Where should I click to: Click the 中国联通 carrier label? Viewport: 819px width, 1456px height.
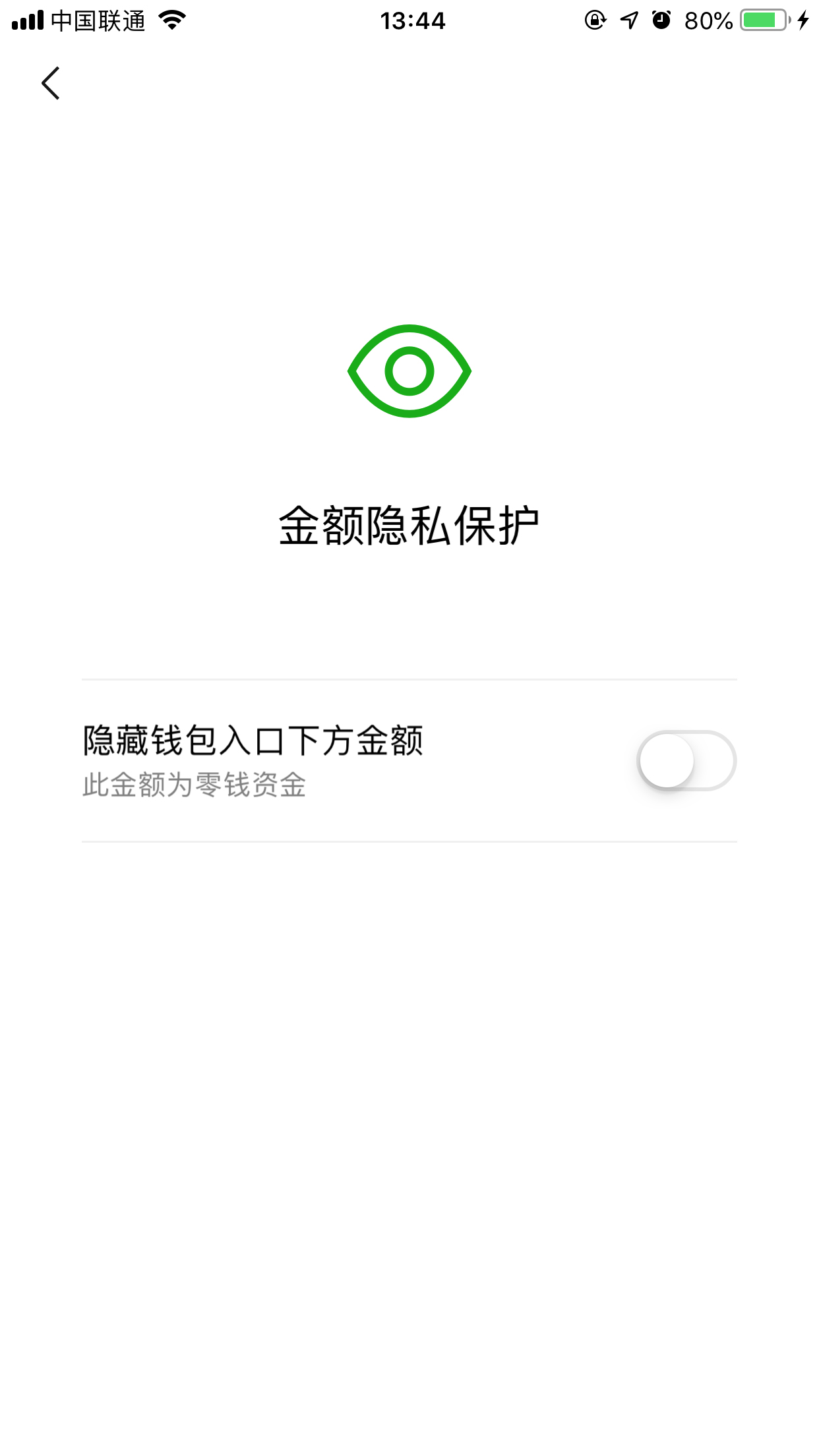click(99, 20)
